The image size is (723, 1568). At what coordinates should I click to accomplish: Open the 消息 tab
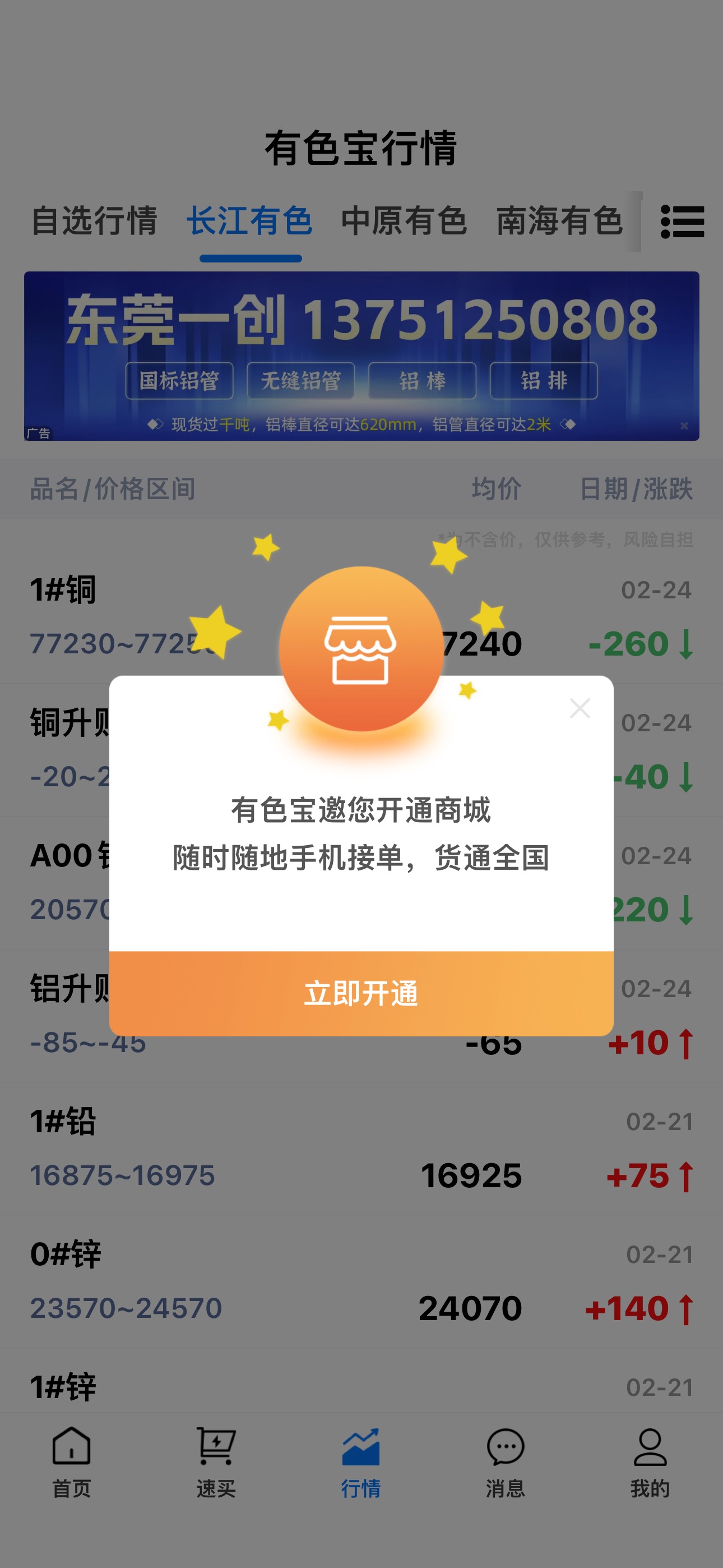coord(505,1463)
